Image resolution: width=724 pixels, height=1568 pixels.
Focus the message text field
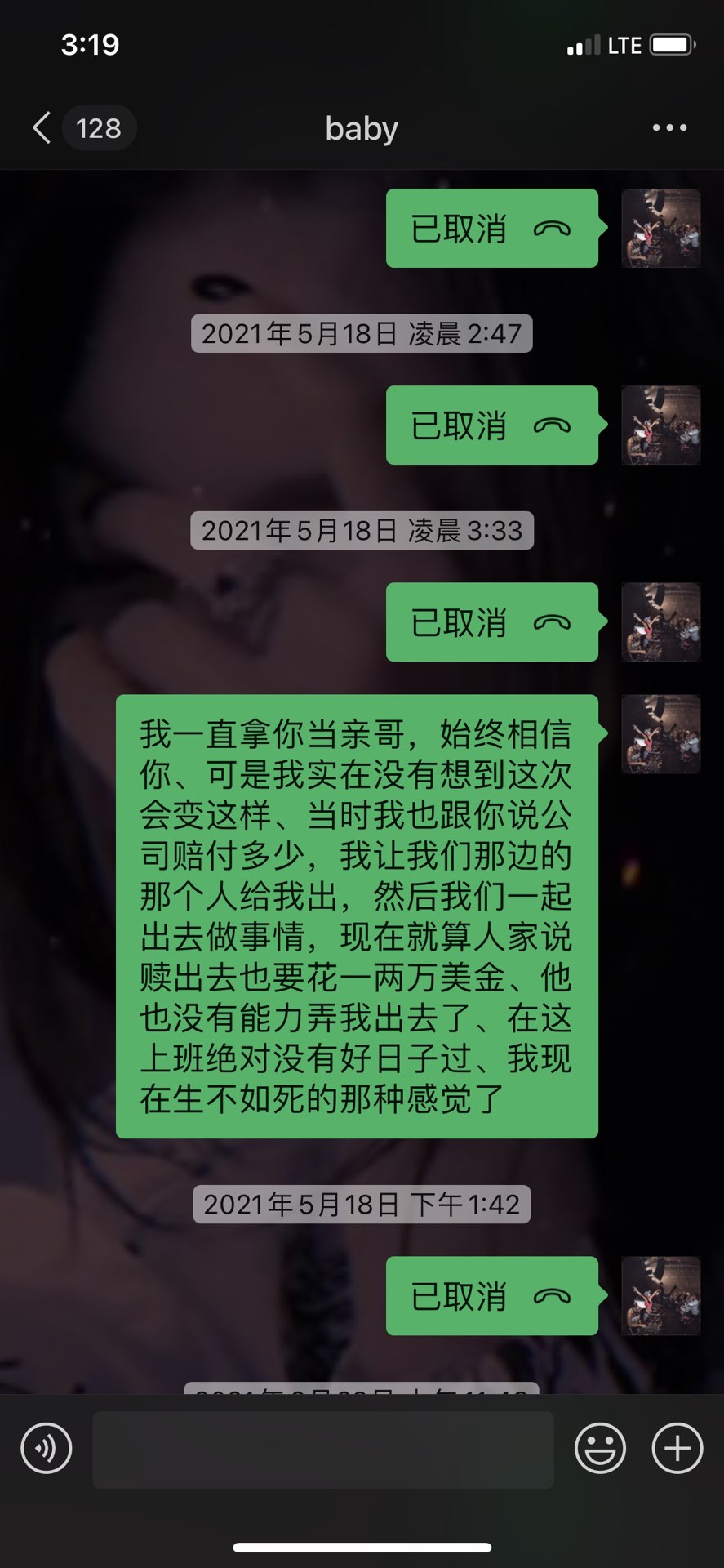pyautogui.click(x=323, y=1450)
